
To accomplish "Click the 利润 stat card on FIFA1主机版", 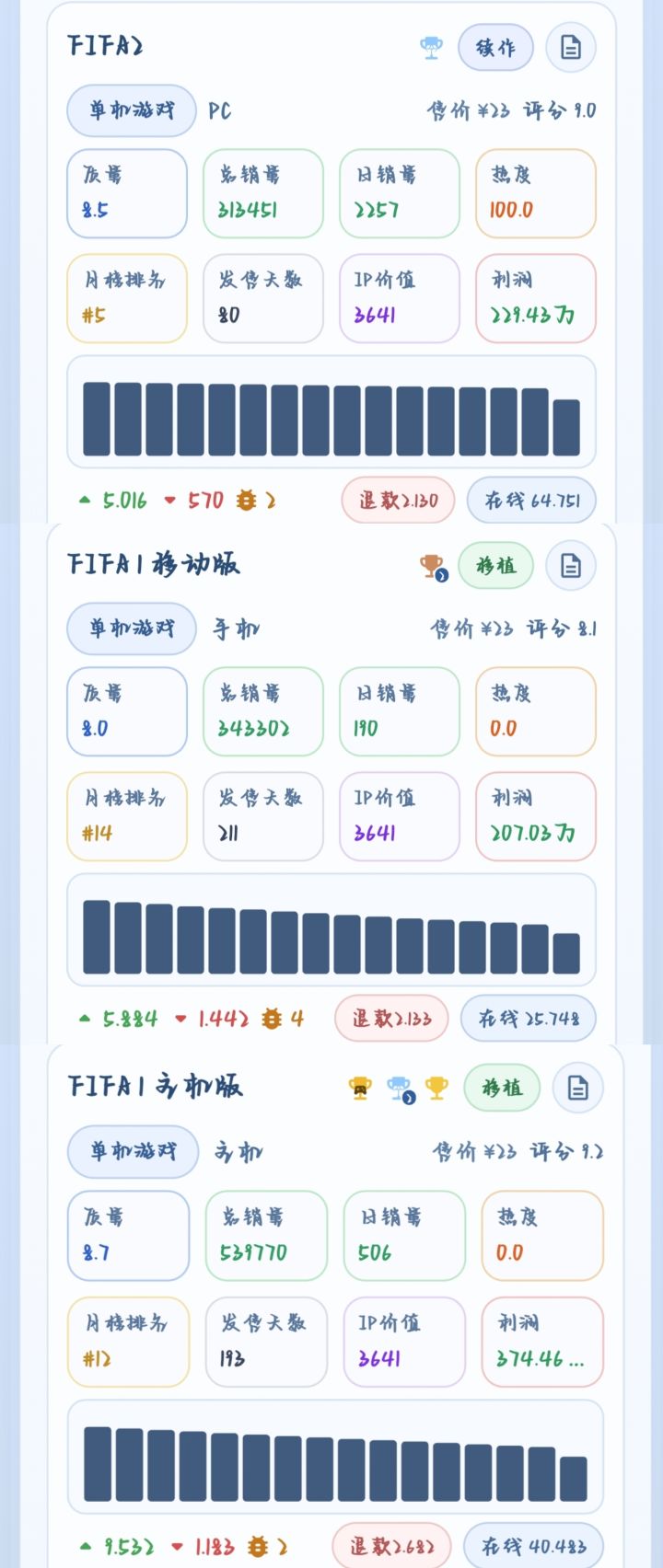I will (542, 1342).
